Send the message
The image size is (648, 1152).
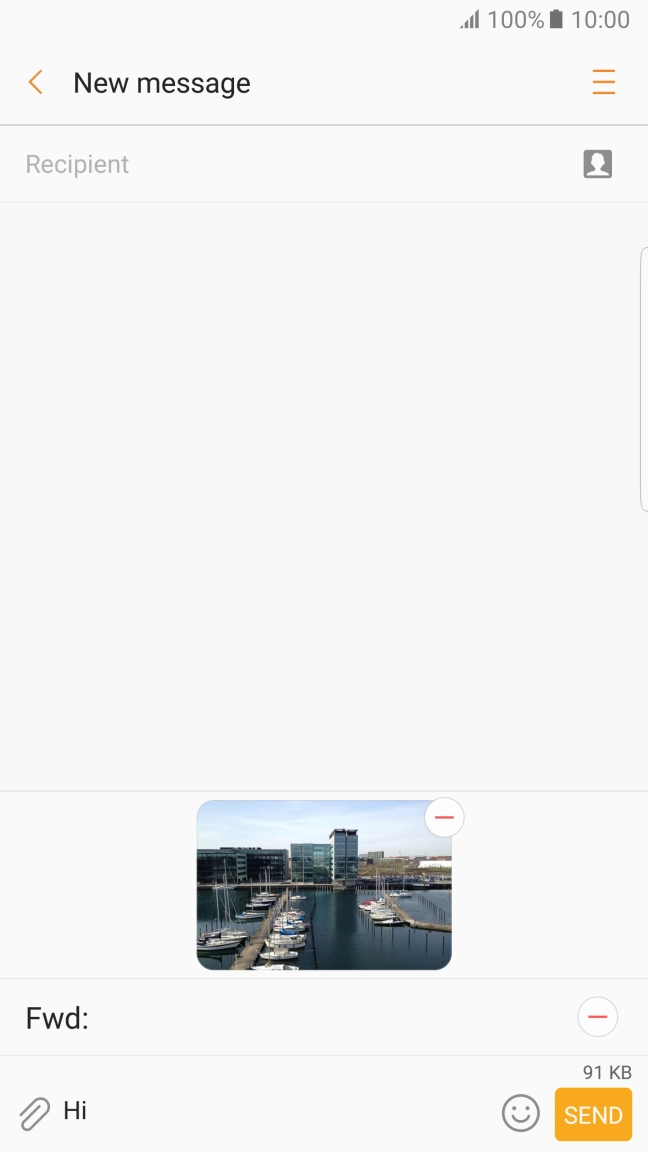(593, 1114)
